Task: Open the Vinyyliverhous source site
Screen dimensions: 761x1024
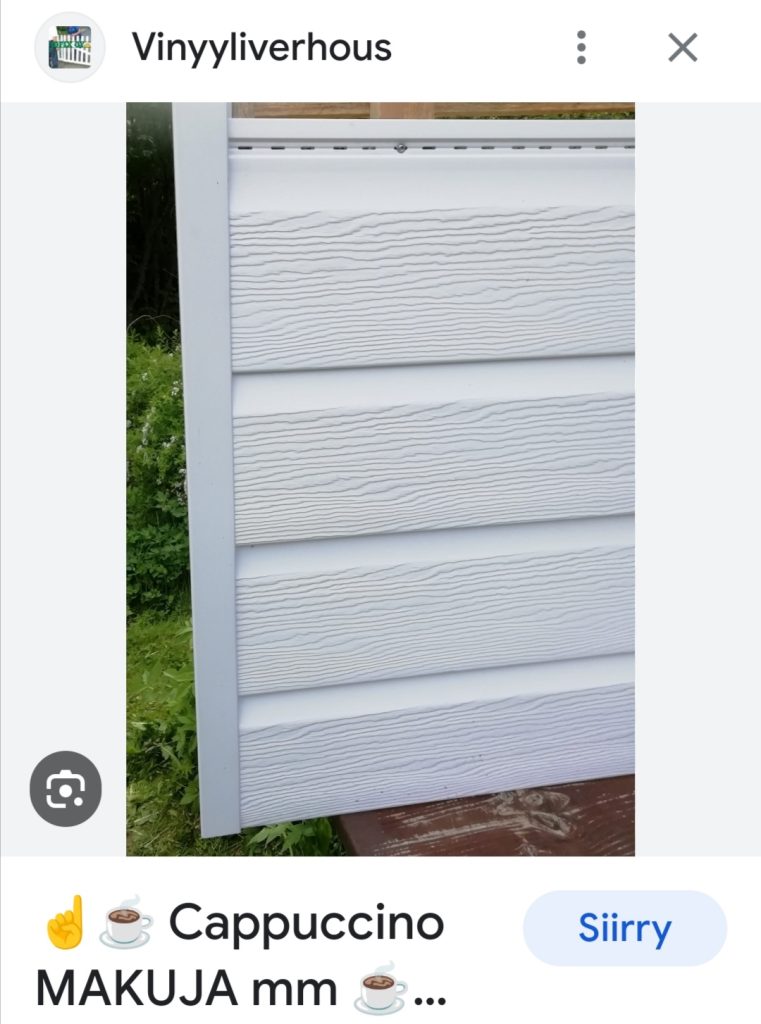Action: point(261,47)
